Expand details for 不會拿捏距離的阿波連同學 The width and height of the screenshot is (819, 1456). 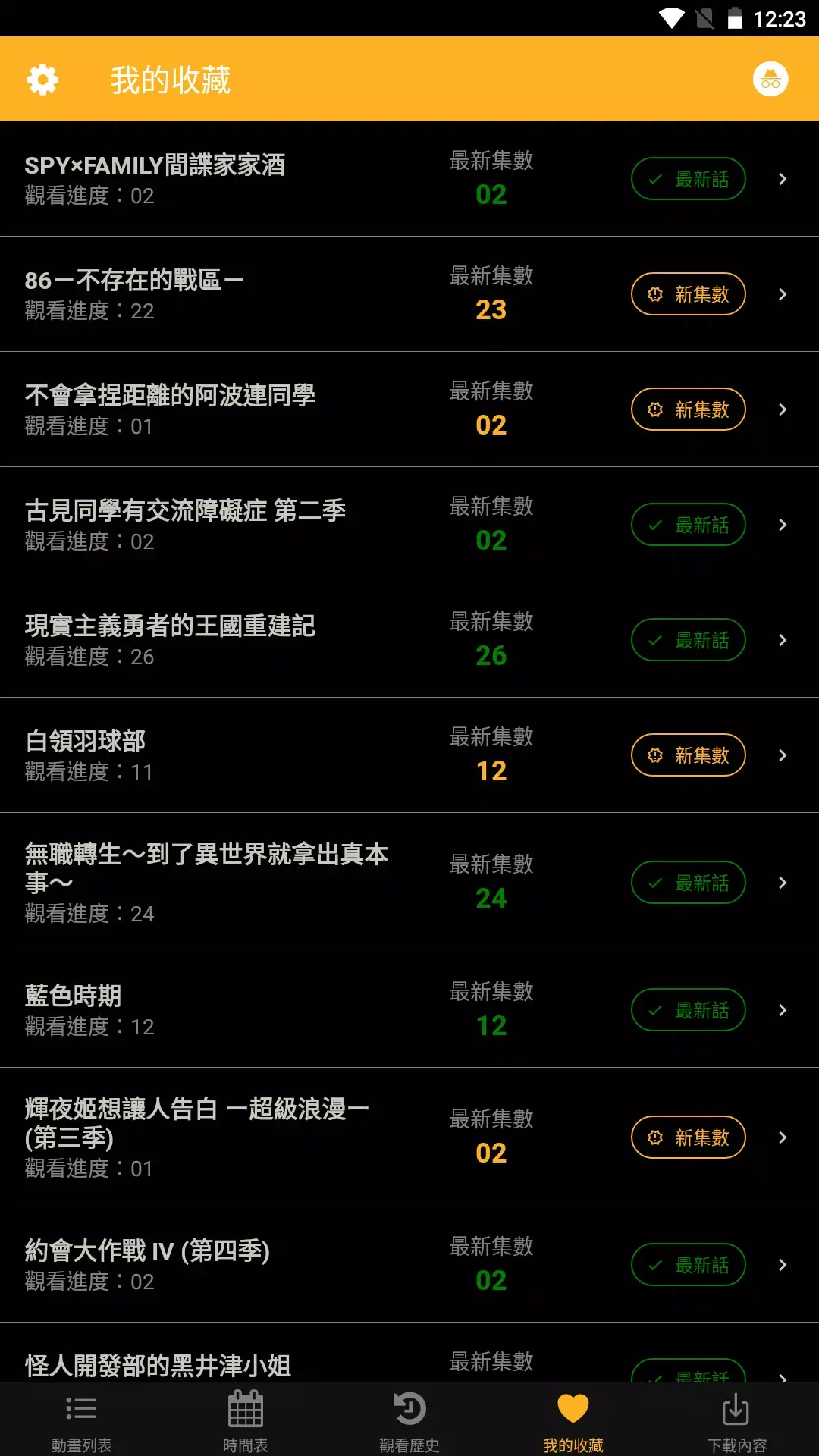coord(783,409)
